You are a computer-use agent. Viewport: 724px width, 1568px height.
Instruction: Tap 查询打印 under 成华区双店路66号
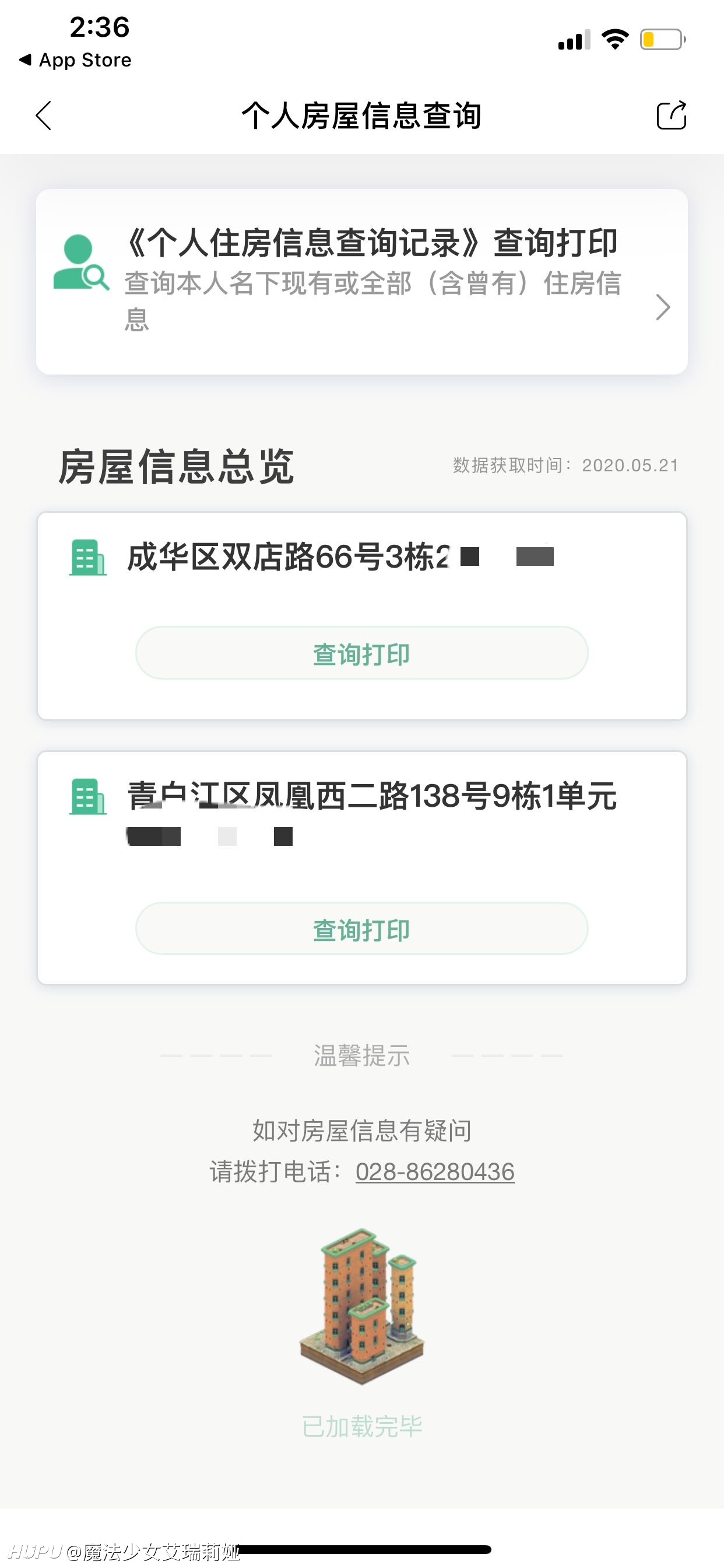tap(362, 653)
